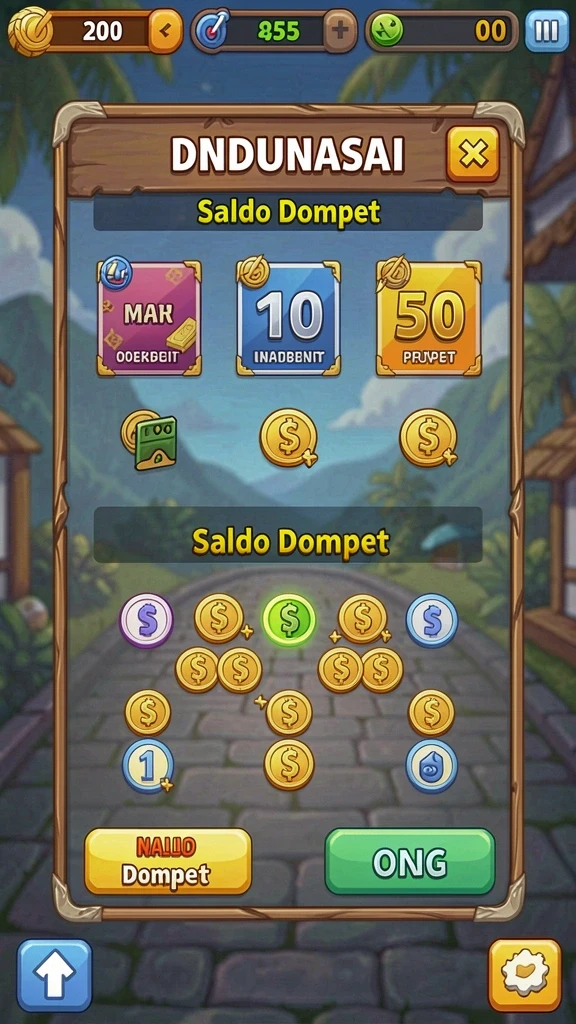Open settings with the gear button

pos(524,975)
